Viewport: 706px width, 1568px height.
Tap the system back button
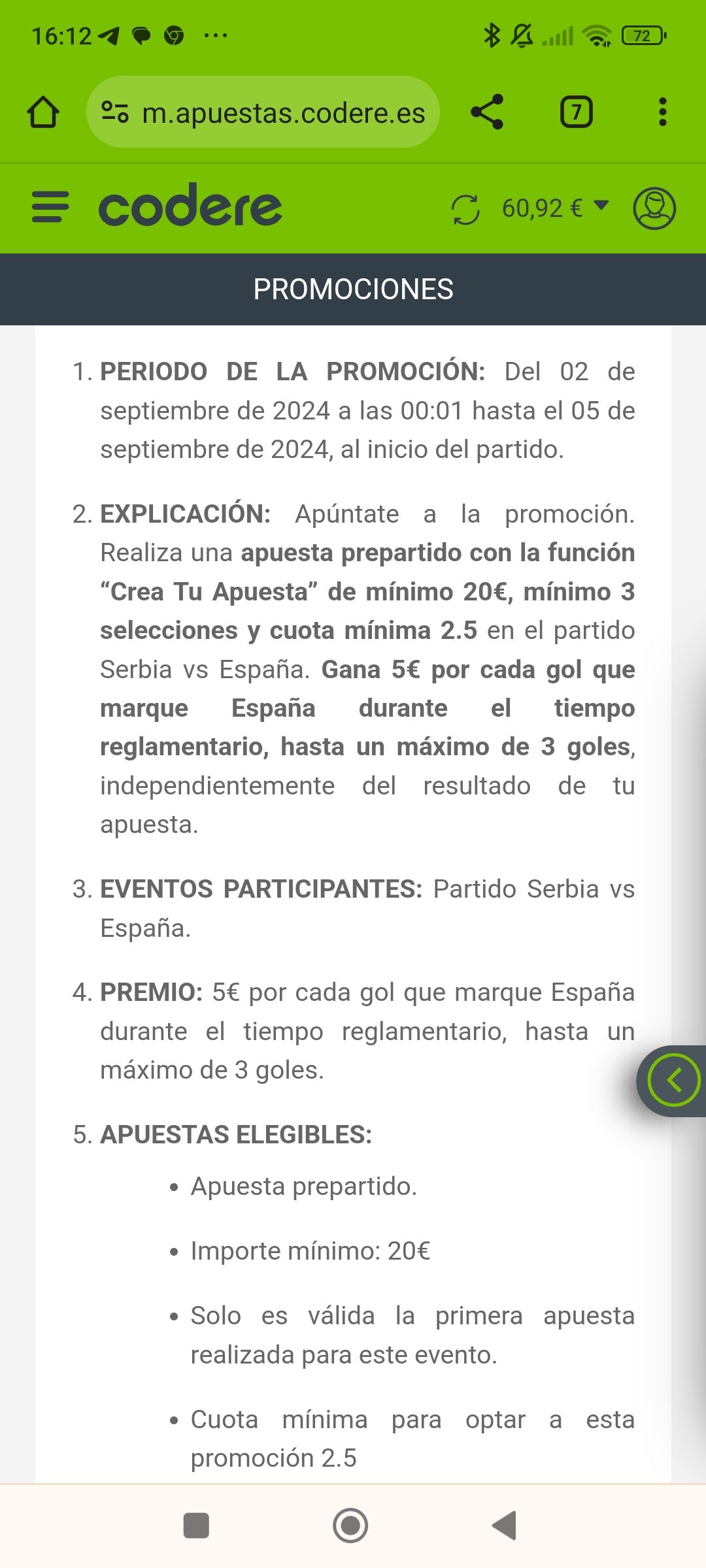tap(505, 1526)
